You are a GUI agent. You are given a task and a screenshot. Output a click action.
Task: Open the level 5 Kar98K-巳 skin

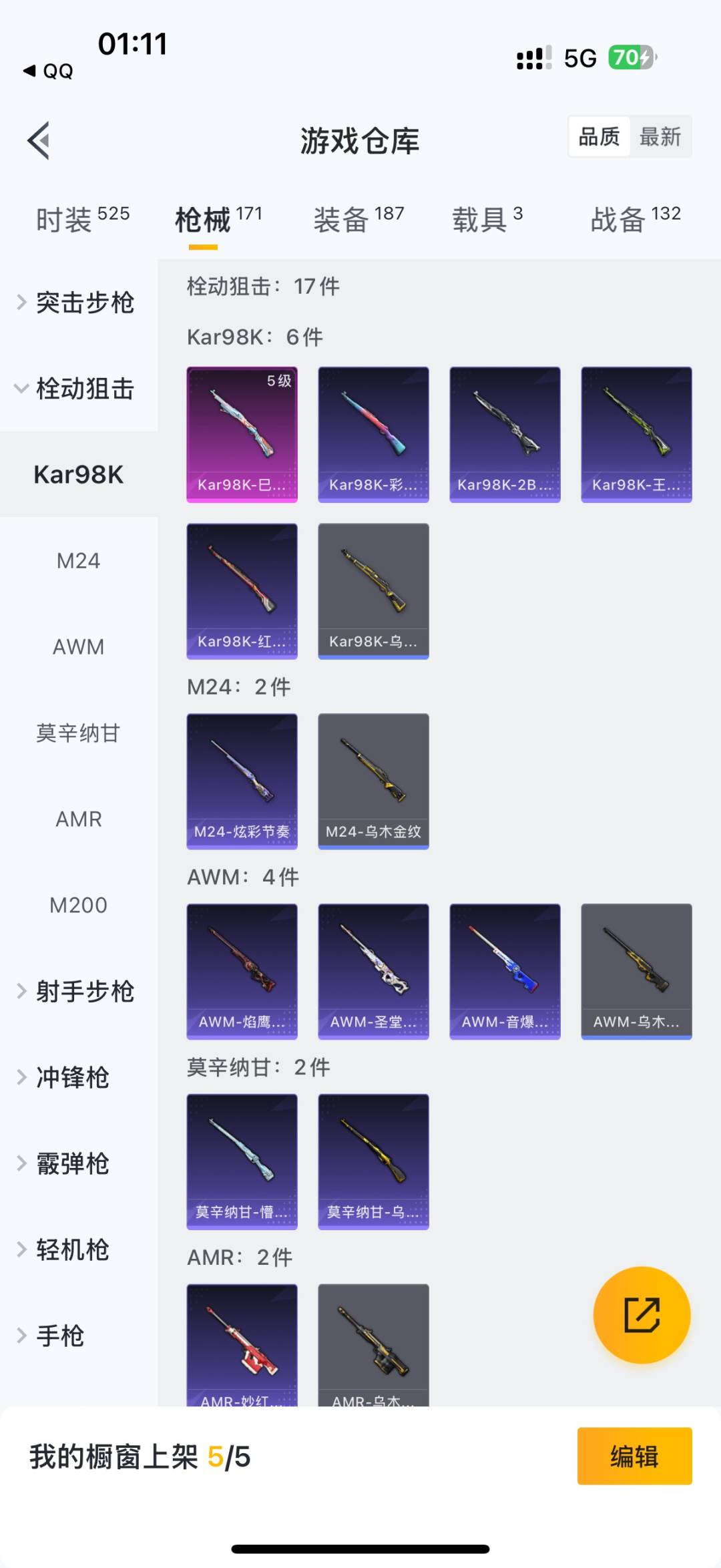242,434
